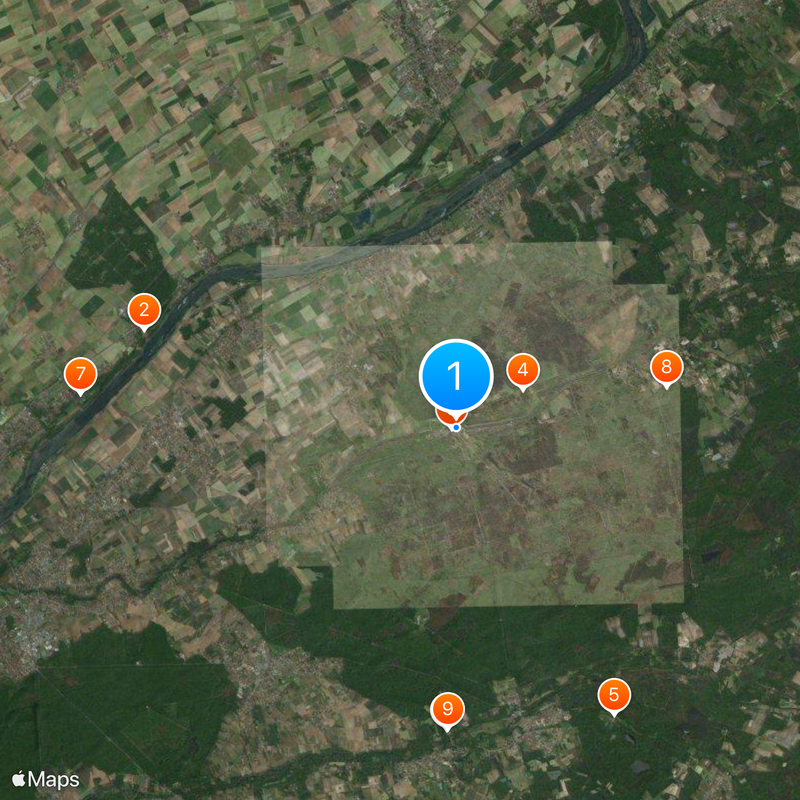
Task: Tap map pin number 7
Action: pyautogui.click(x=80, y=375)
